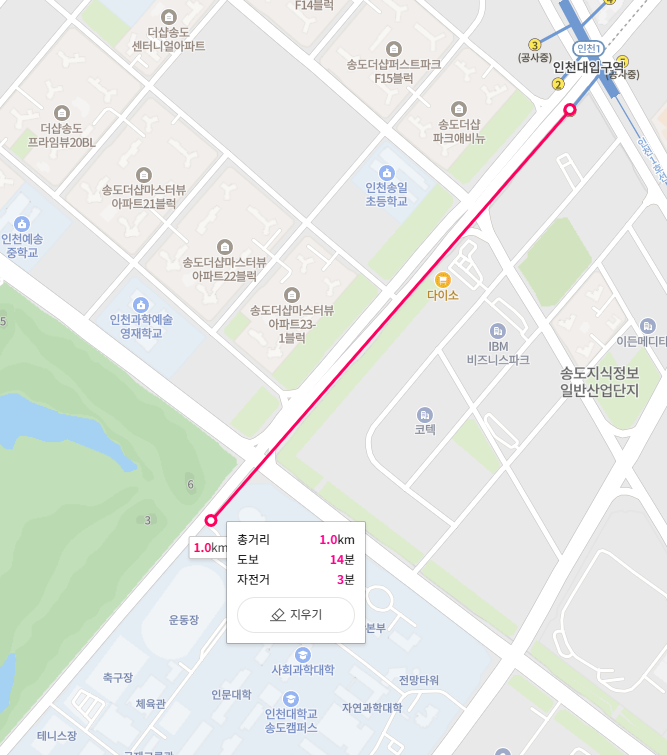Select the IBM 비즈니스파크 marker
This screenshot has height=755, width=667.
497,331
